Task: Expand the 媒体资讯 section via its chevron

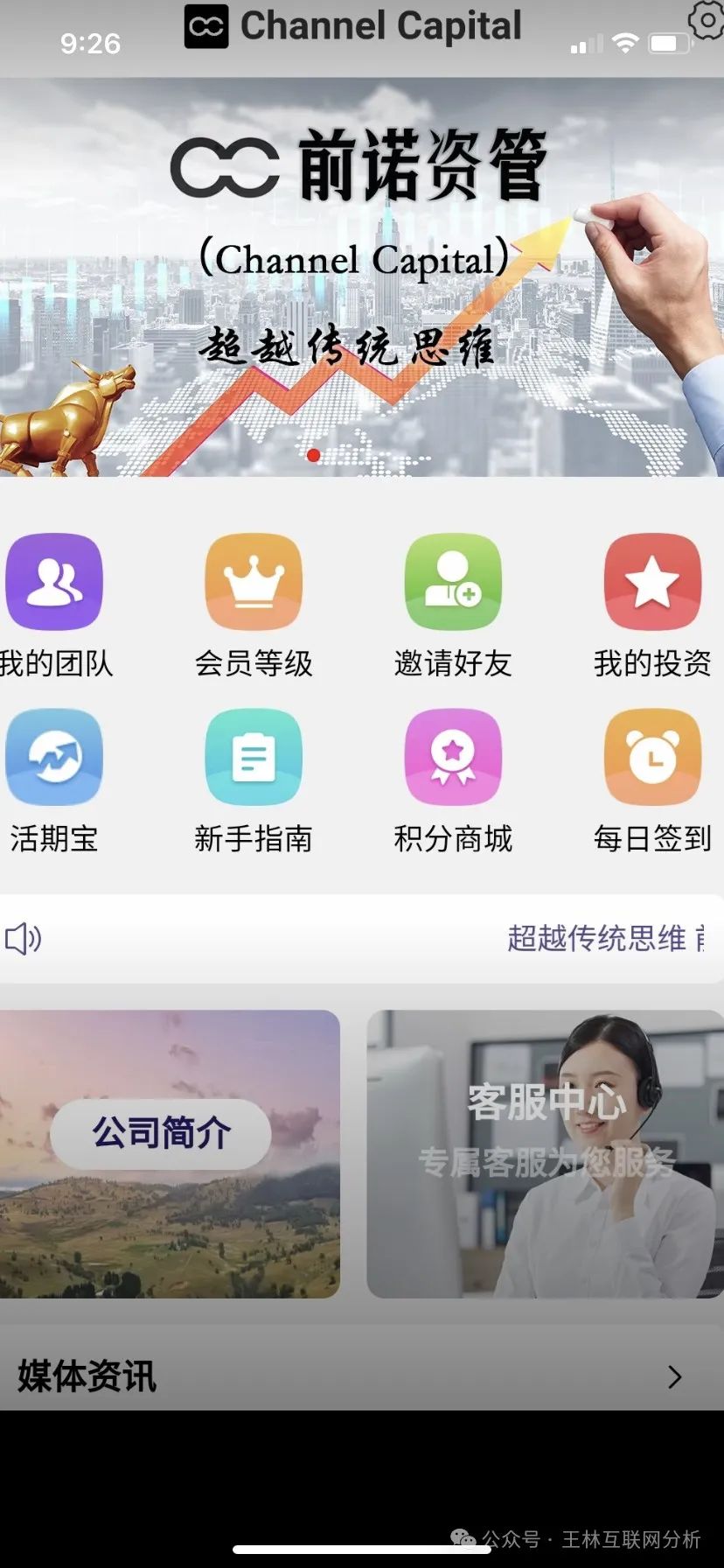Action: (673, 1375)
